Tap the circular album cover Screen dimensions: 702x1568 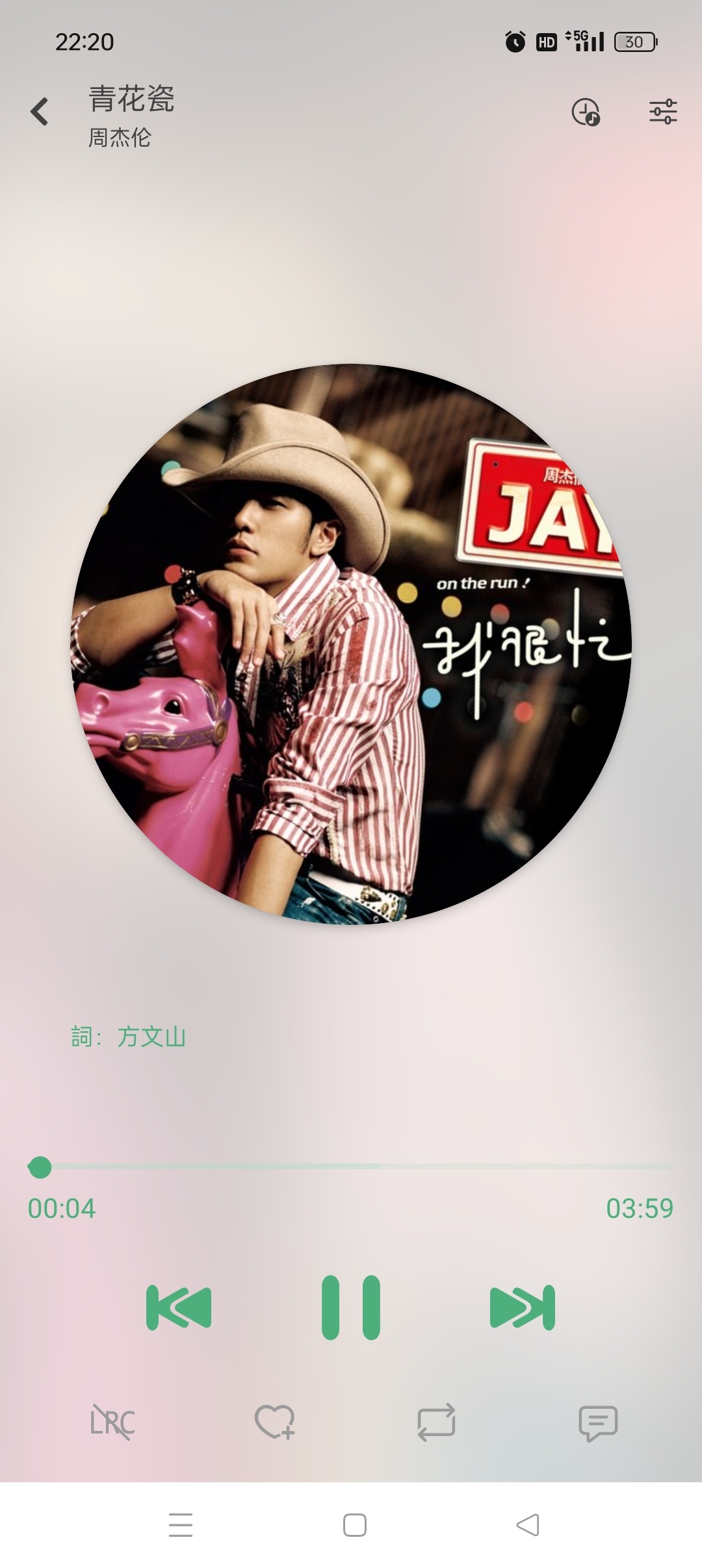(351, 644)
